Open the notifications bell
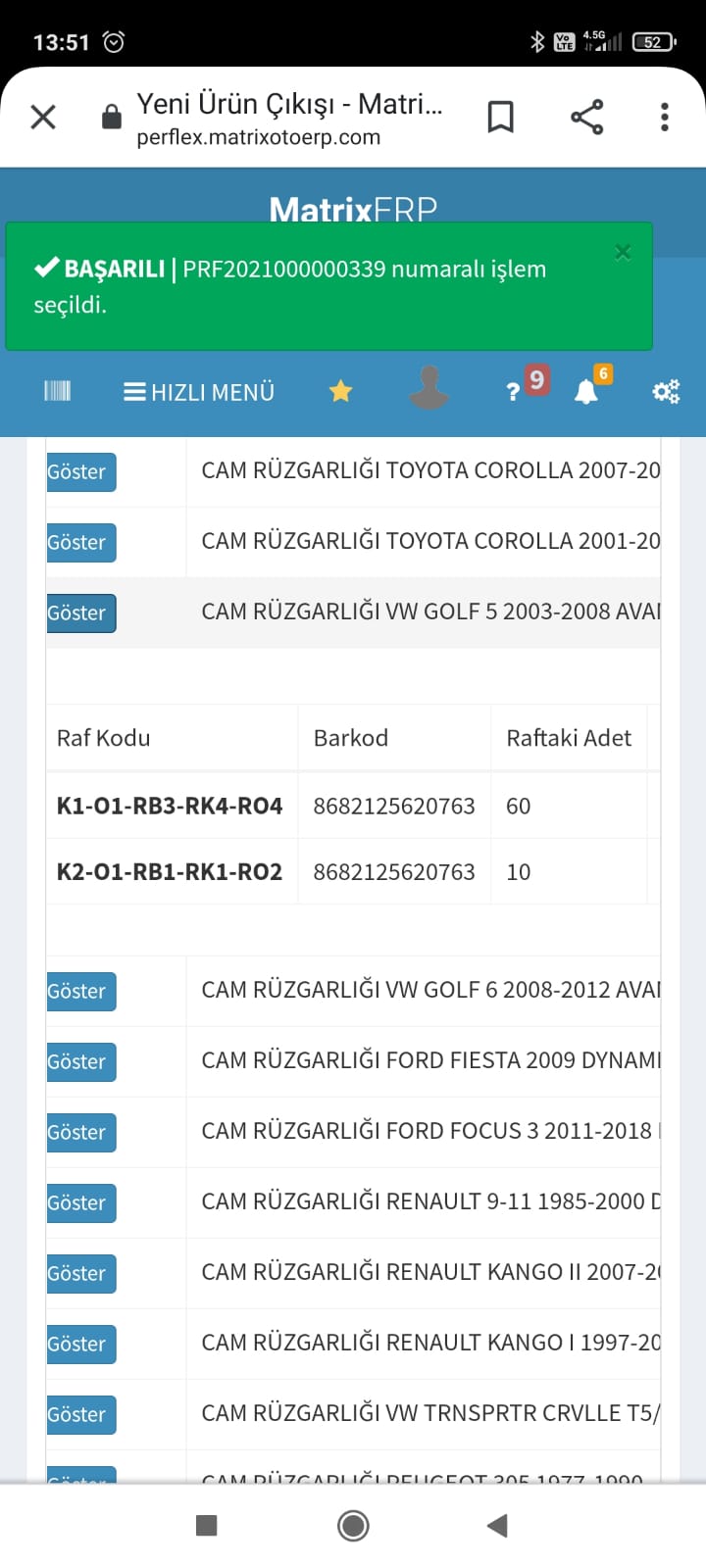706x1568 pixels. (x=586, y=392)
